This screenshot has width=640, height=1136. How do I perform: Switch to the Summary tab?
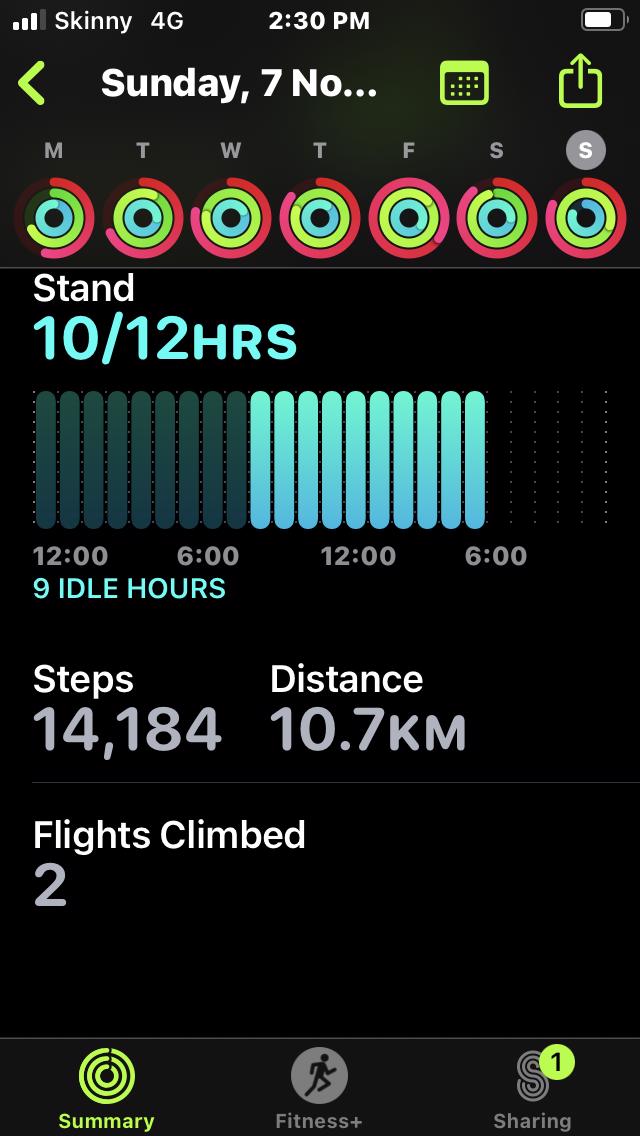106,1090
